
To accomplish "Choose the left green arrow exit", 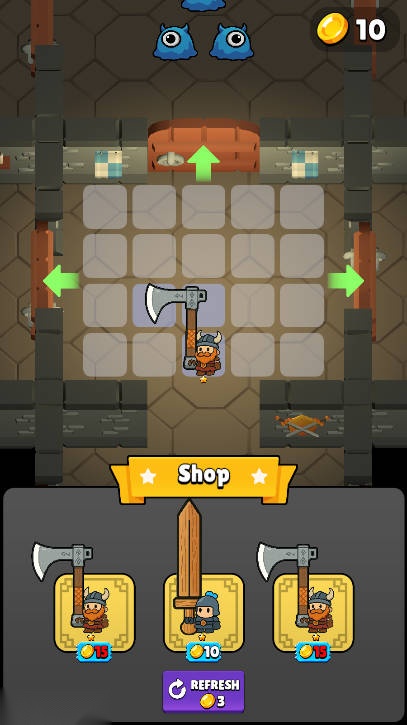I will (61, 281).
